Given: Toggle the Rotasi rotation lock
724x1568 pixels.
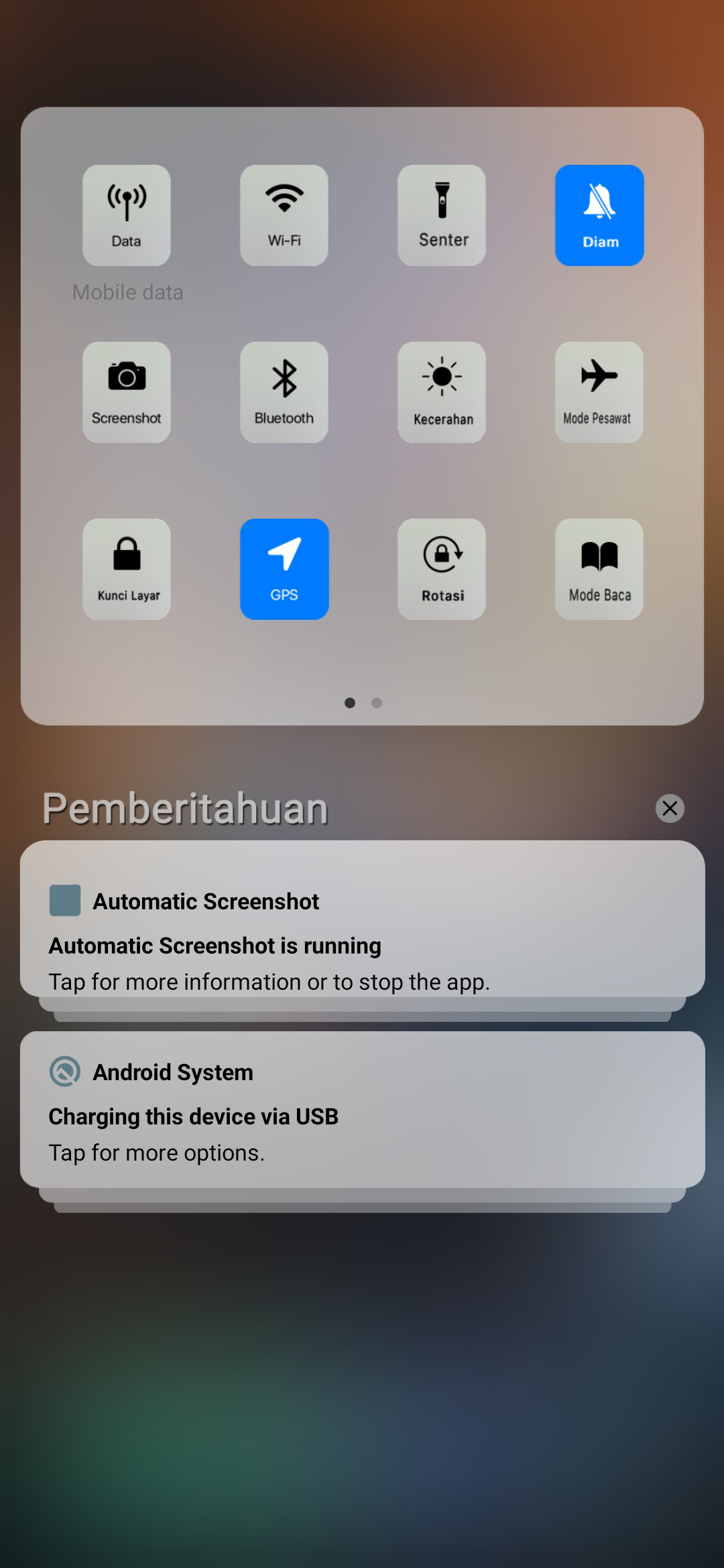Looking at the screenshot, I should [442, 569].
